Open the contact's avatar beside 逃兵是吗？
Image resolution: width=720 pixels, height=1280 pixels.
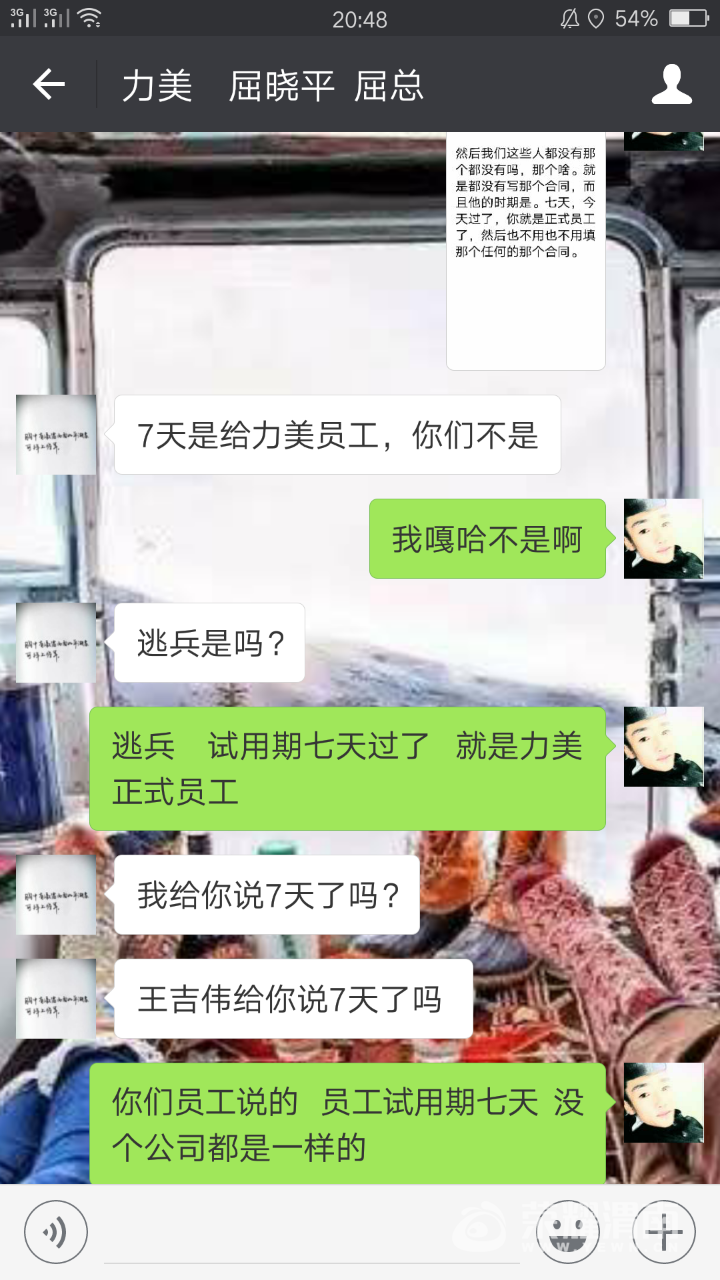coord(56,643)
